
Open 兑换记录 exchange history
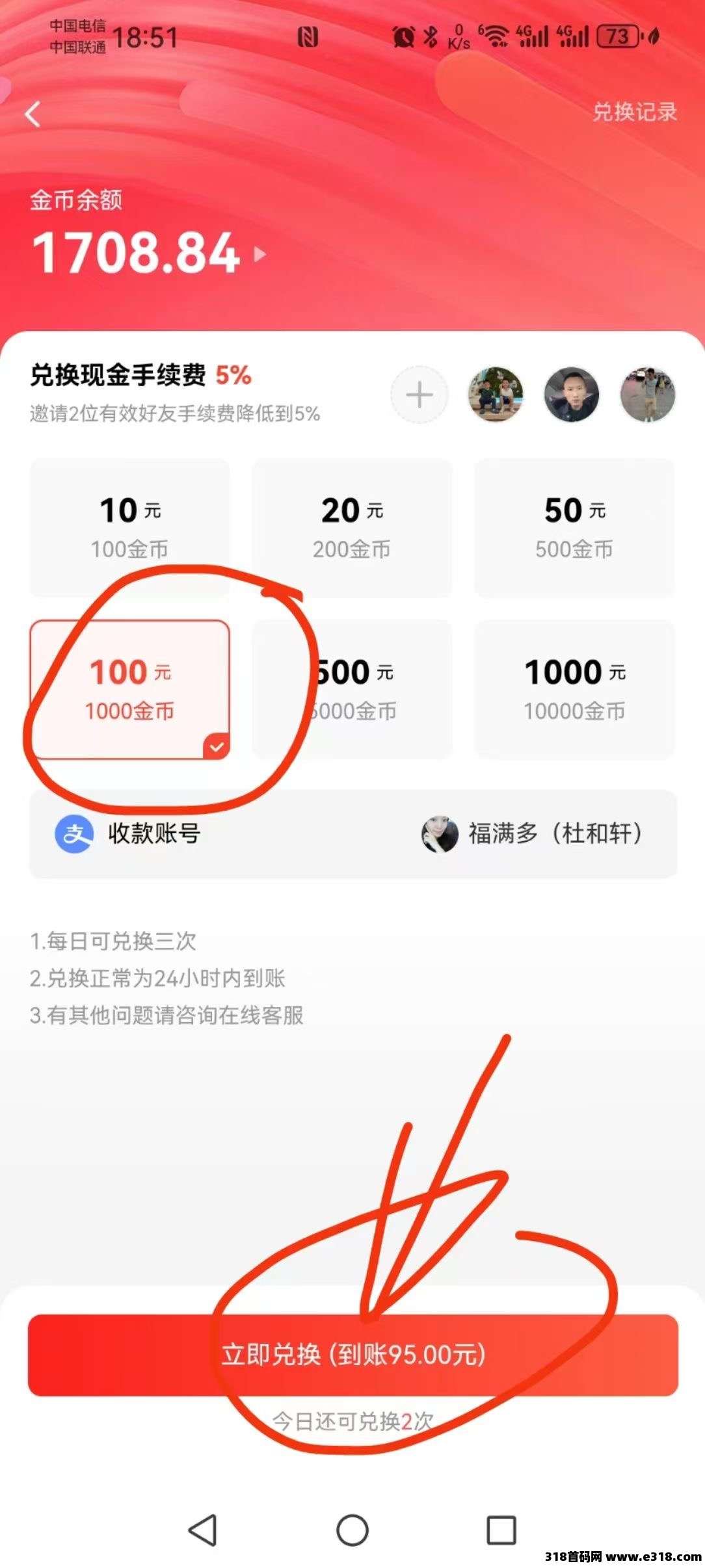click(634, 112)
